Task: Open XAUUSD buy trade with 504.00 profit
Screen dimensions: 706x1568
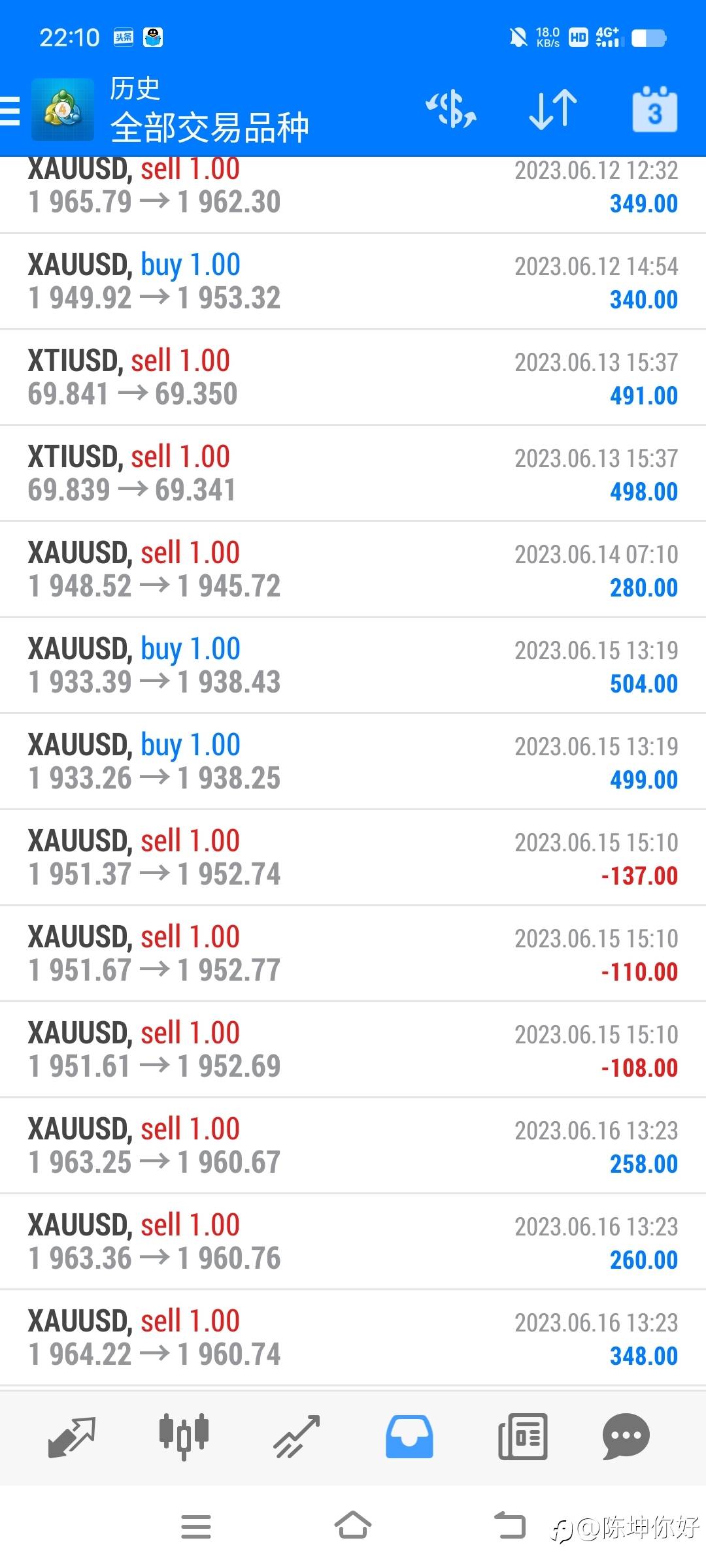Action: pyautogui.click(x=353, y=665)
